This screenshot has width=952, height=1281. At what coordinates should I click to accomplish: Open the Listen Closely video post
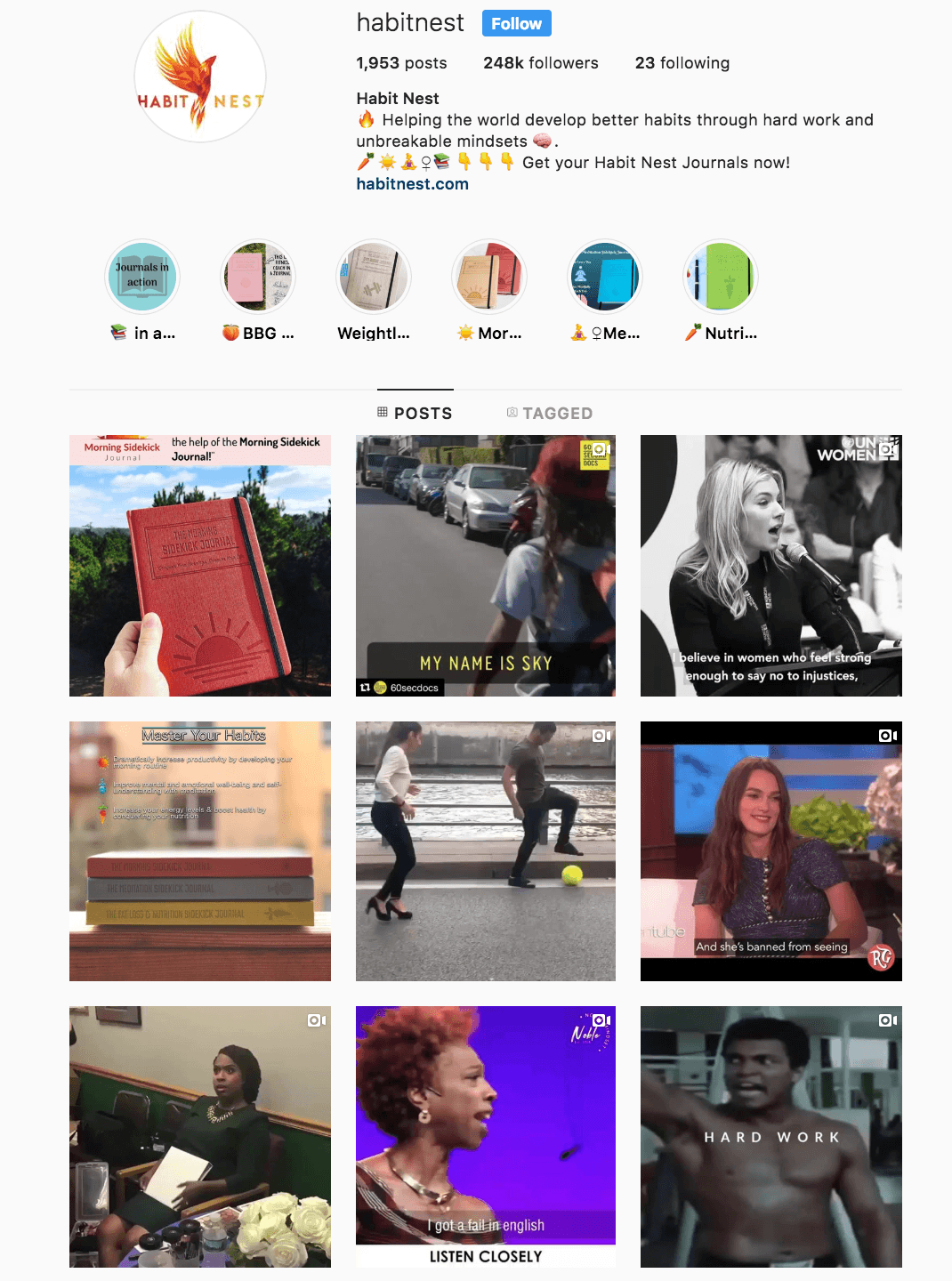coord(486,1137)
